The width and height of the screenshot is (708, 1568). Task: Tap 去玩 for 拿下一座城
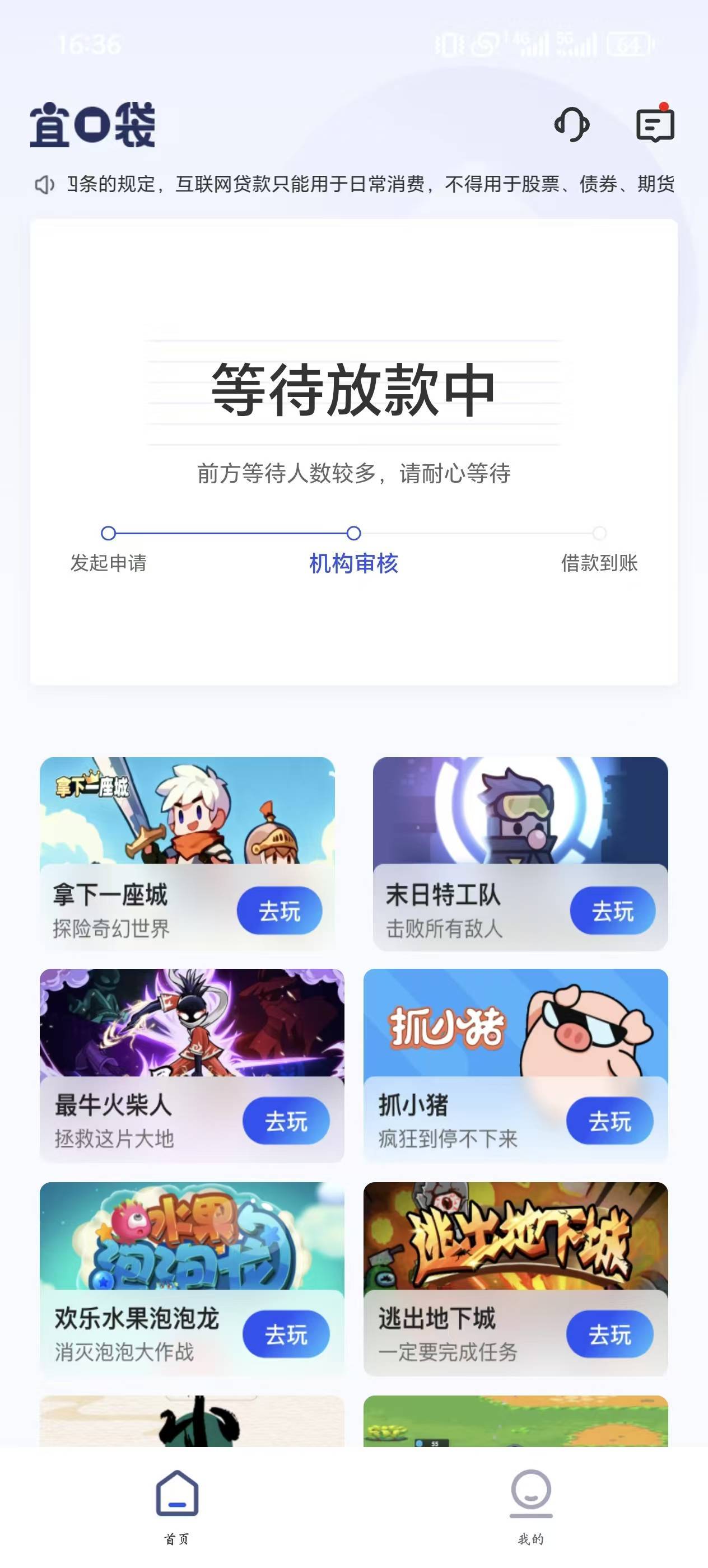pyautogui.click(x=280, y=911)
